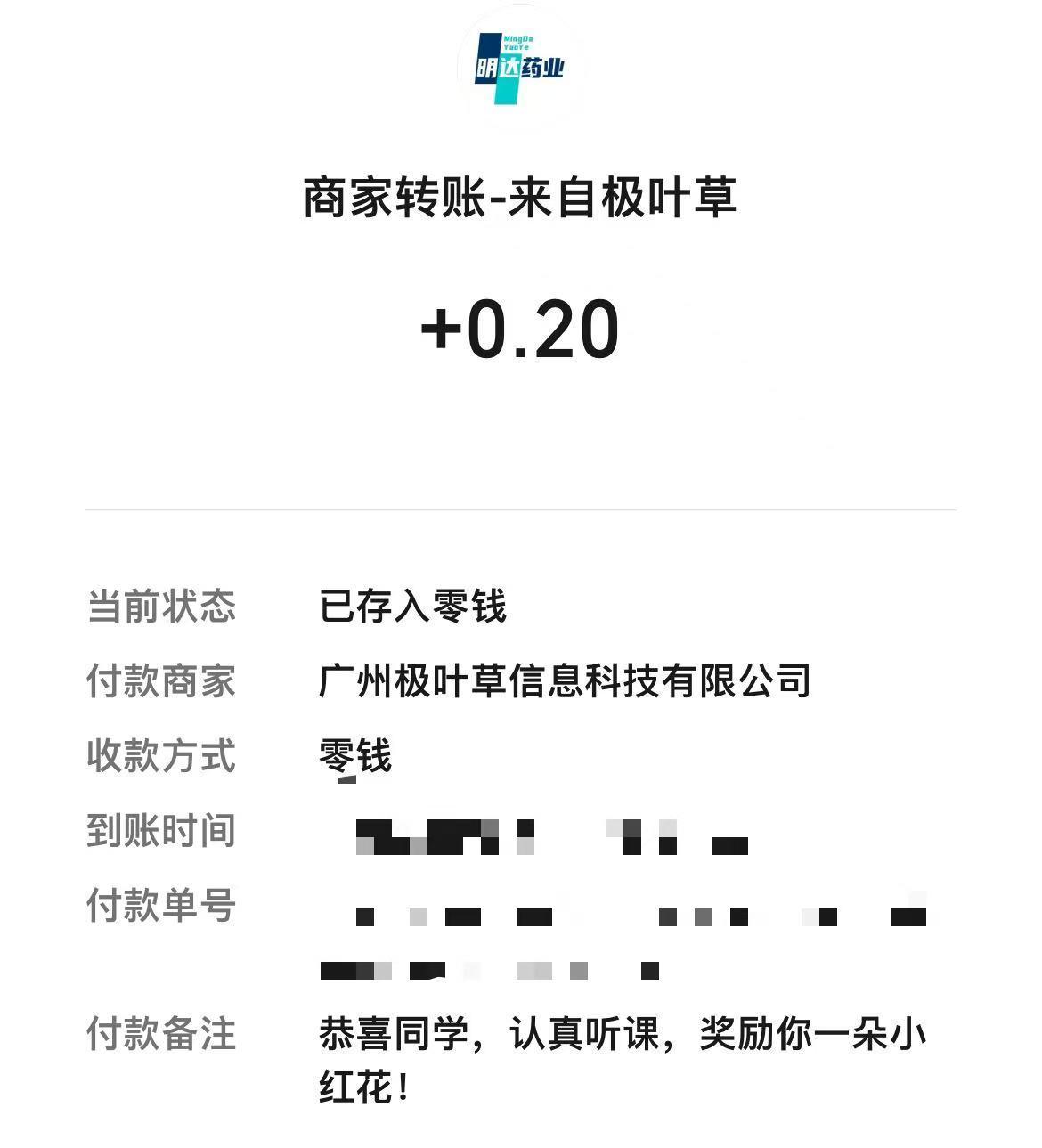Click the divider line below the amount
The image size is (1042, 1148).
coord(520,509)
